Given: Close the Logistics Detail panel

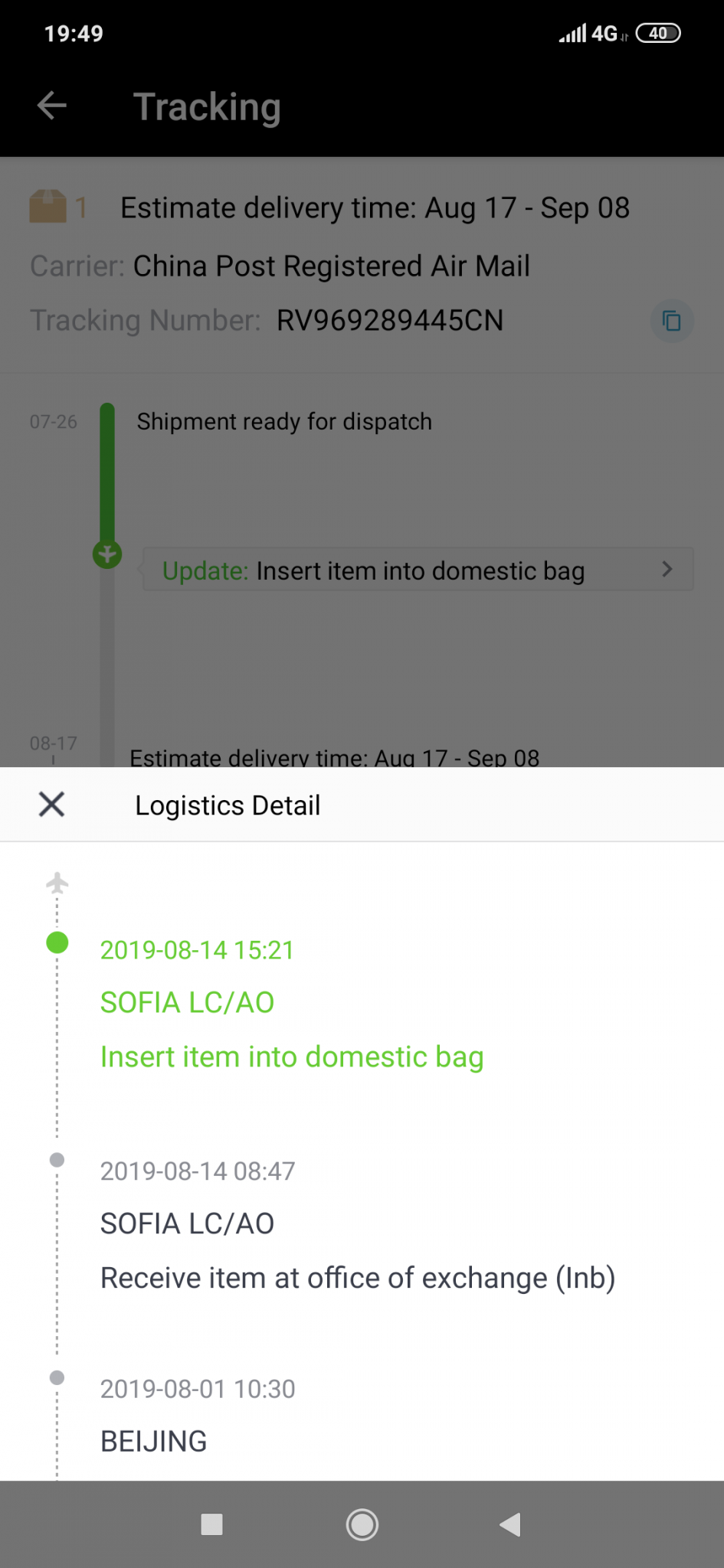Looking at the screenshot, I should pos(51,805).
